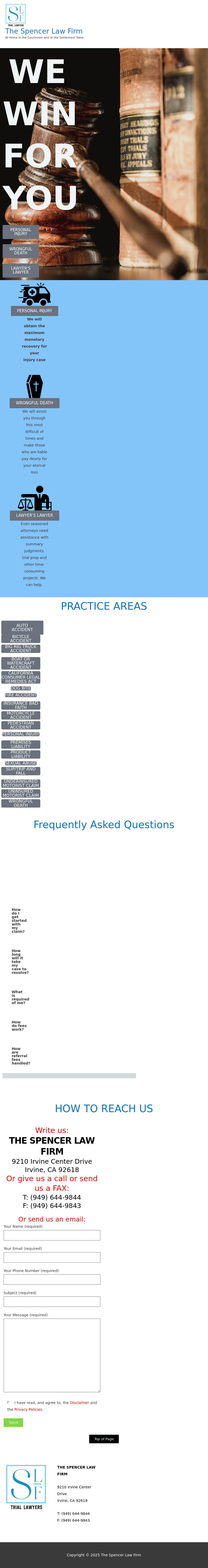View the Dog Bite practice area
The width and height of the screenshot is (208, 1568).
[21, 688]
